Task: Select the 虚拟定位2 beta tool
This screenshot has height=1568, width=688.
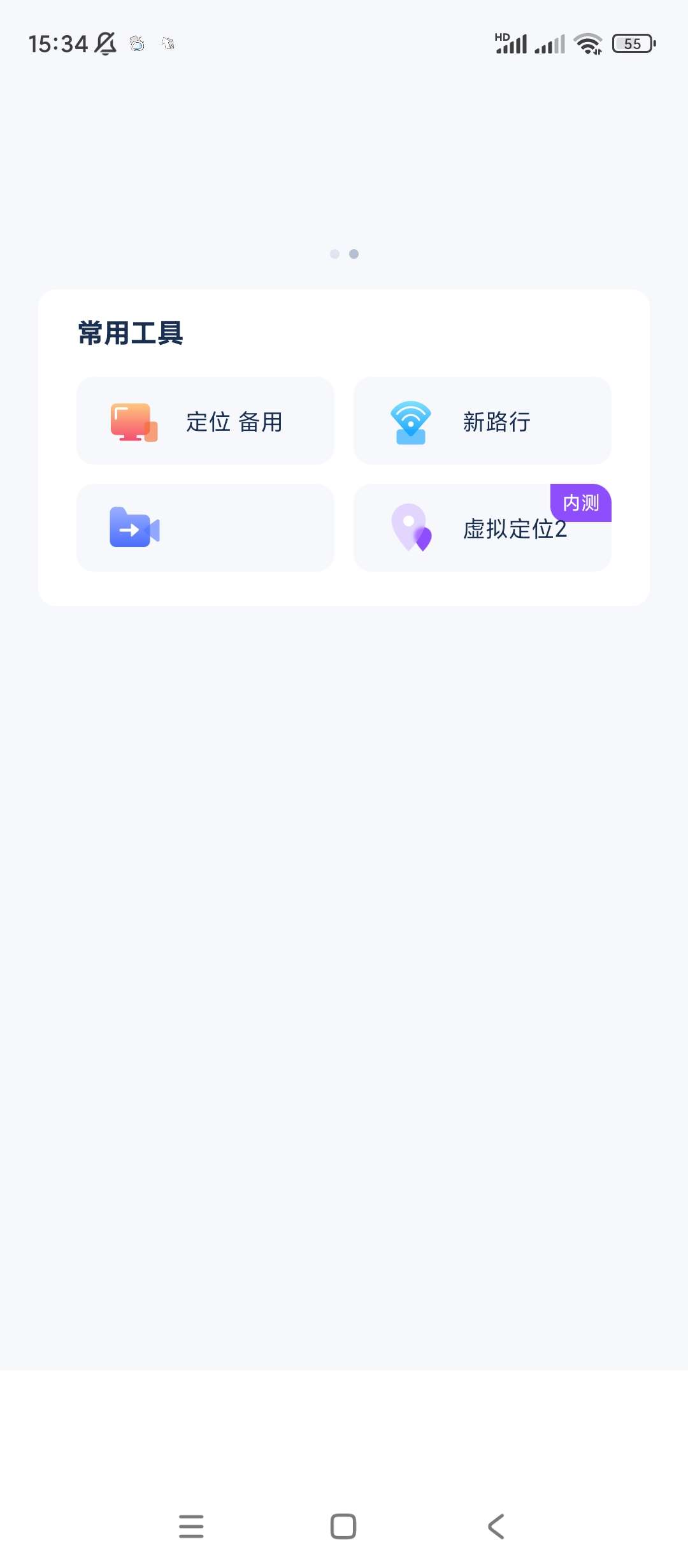Action: tap(482, 529)
